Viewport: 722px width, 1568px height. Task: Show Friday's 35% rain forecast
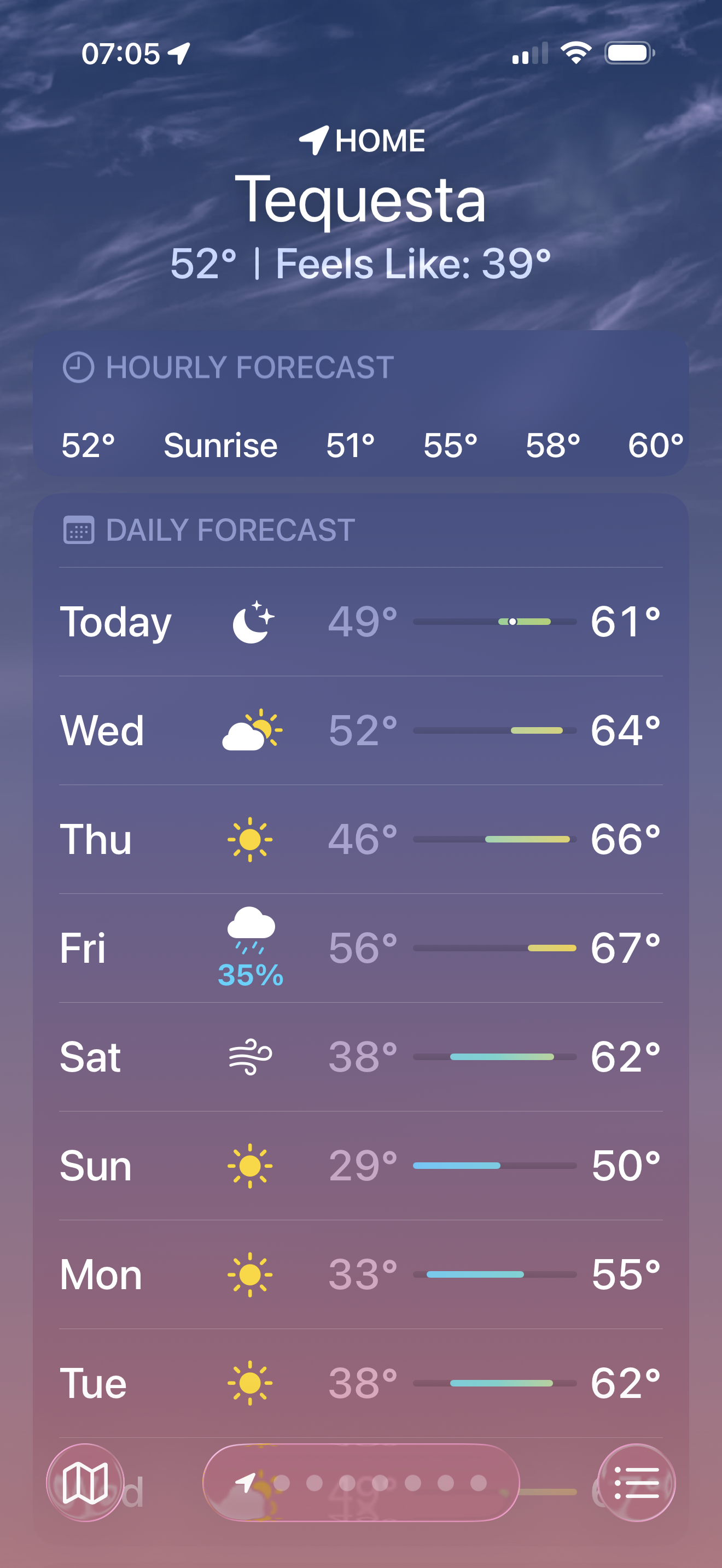pyautogui.click(x=360, y=949)
